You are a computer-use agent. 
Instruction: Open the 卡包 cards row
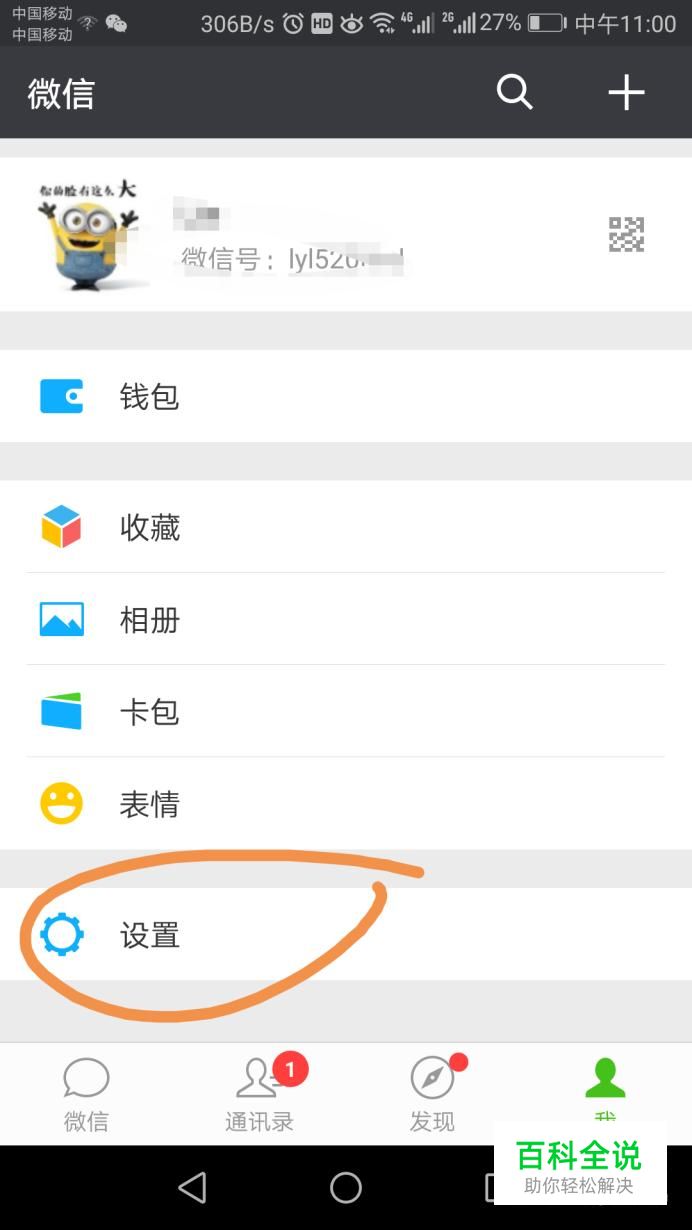pyautogui.click(x=346, y=711)
